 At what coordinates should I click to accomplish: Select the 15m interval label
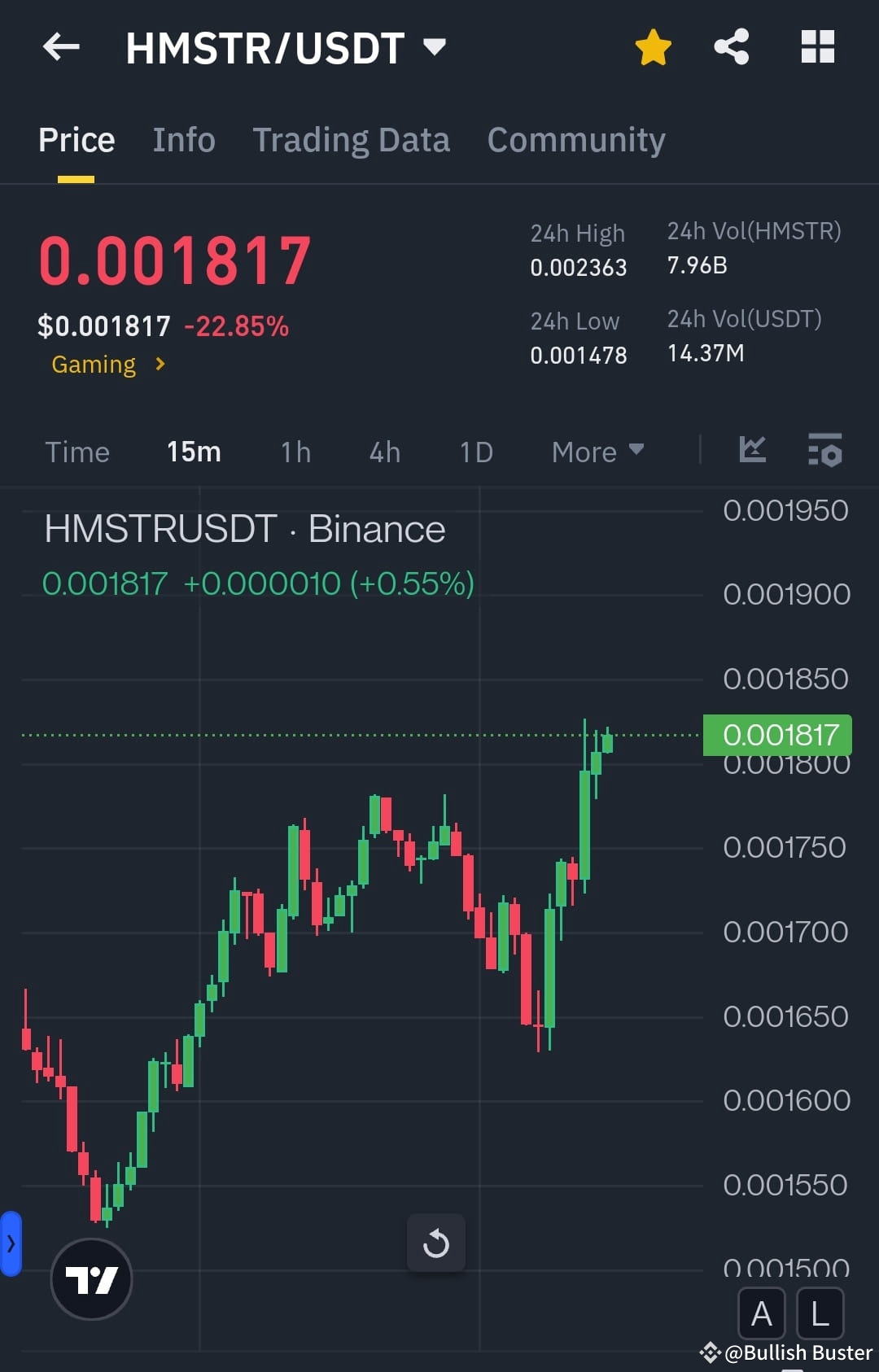click(x=193, y=452)
